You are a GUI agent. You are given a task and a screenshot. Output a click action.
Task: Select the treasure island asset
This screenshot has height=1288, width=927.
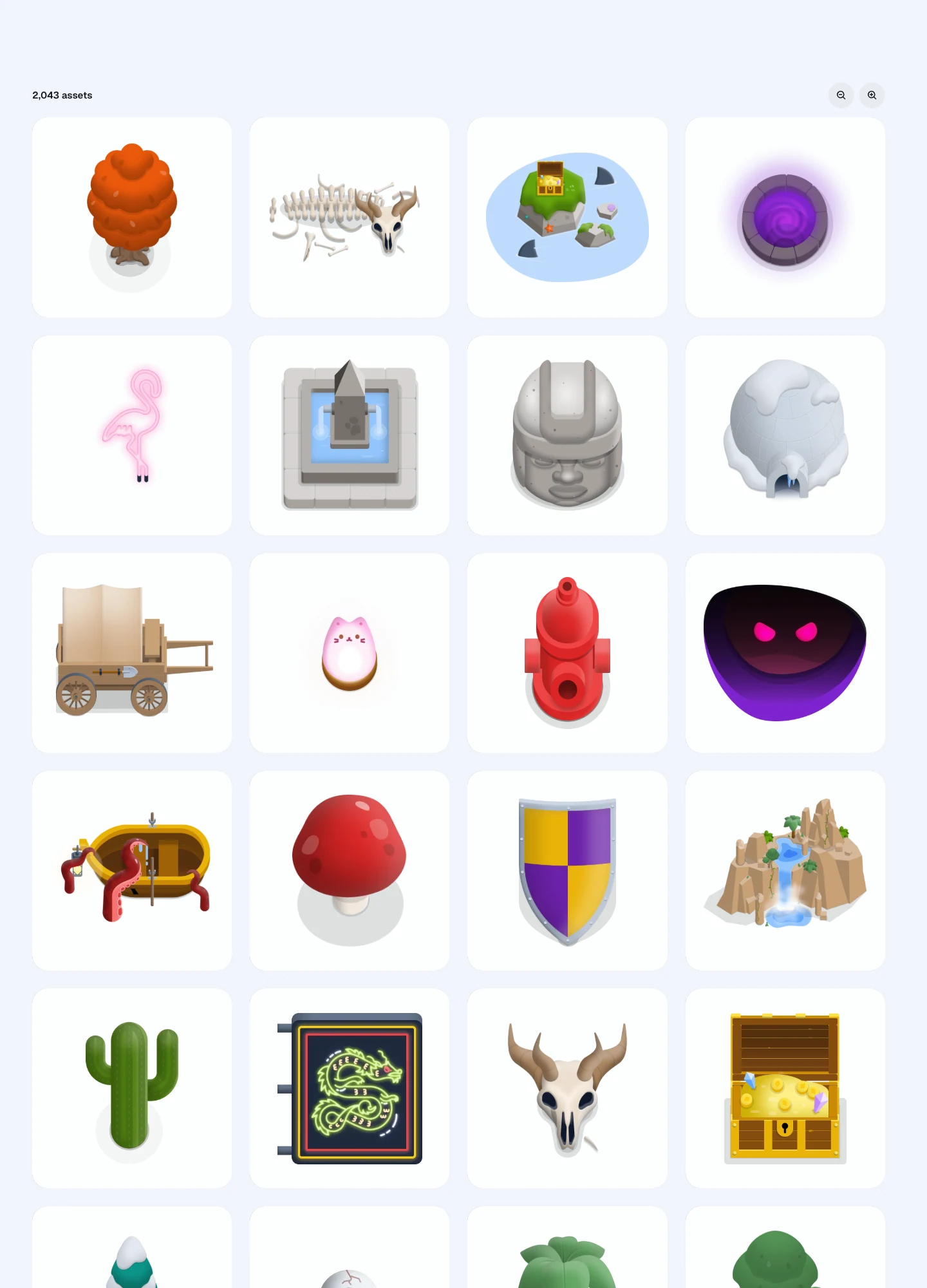(567, 217)
